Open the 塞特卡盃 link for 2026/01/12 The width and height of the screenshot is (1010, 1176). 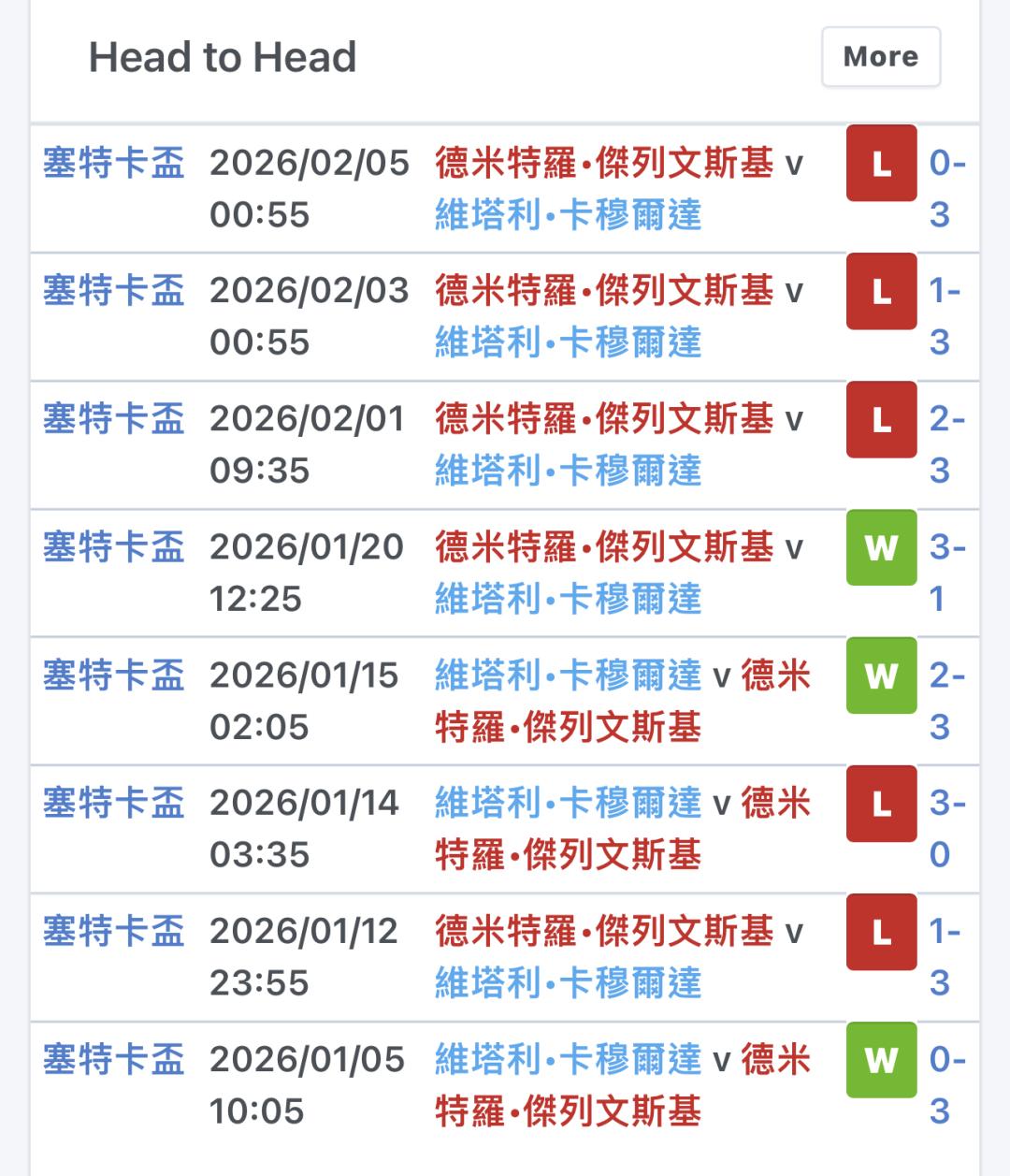coord(114,932)
